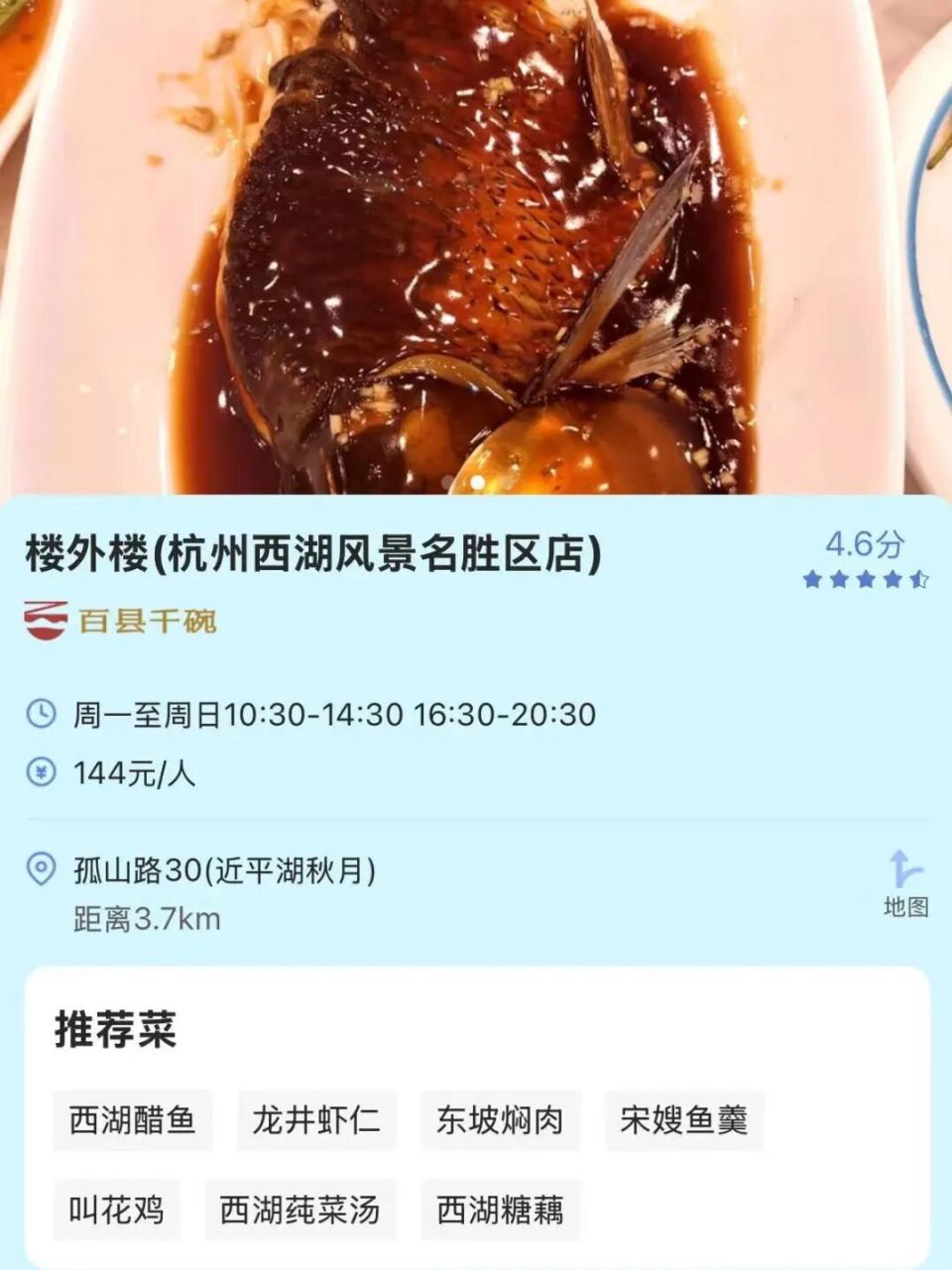952x1270 pixels.
Task: Choose the 西湖莼菜汤 dish chip
Action: (300, 1211)
